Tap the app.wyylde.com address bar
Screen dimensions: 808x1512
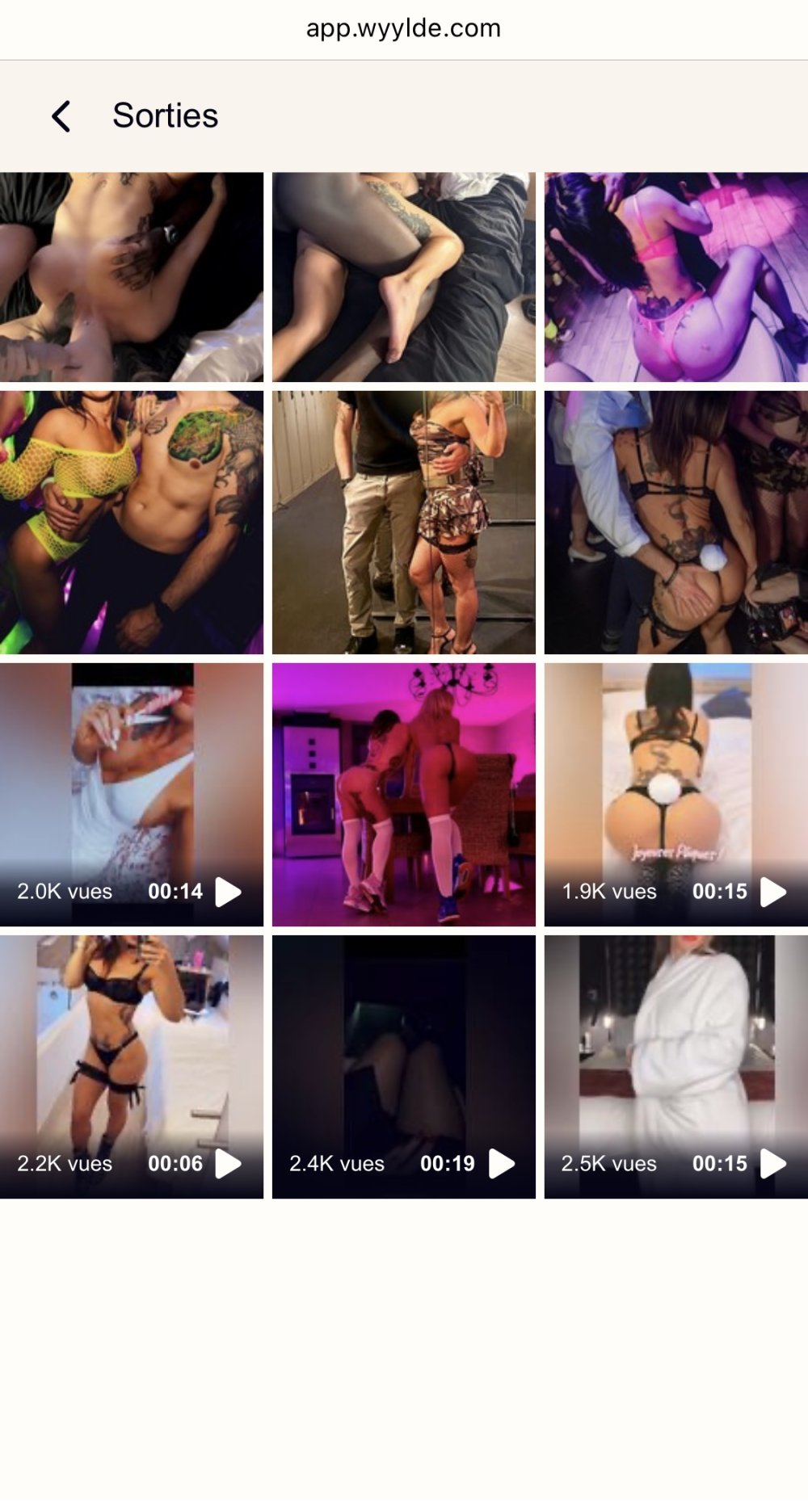pos(403,28)
